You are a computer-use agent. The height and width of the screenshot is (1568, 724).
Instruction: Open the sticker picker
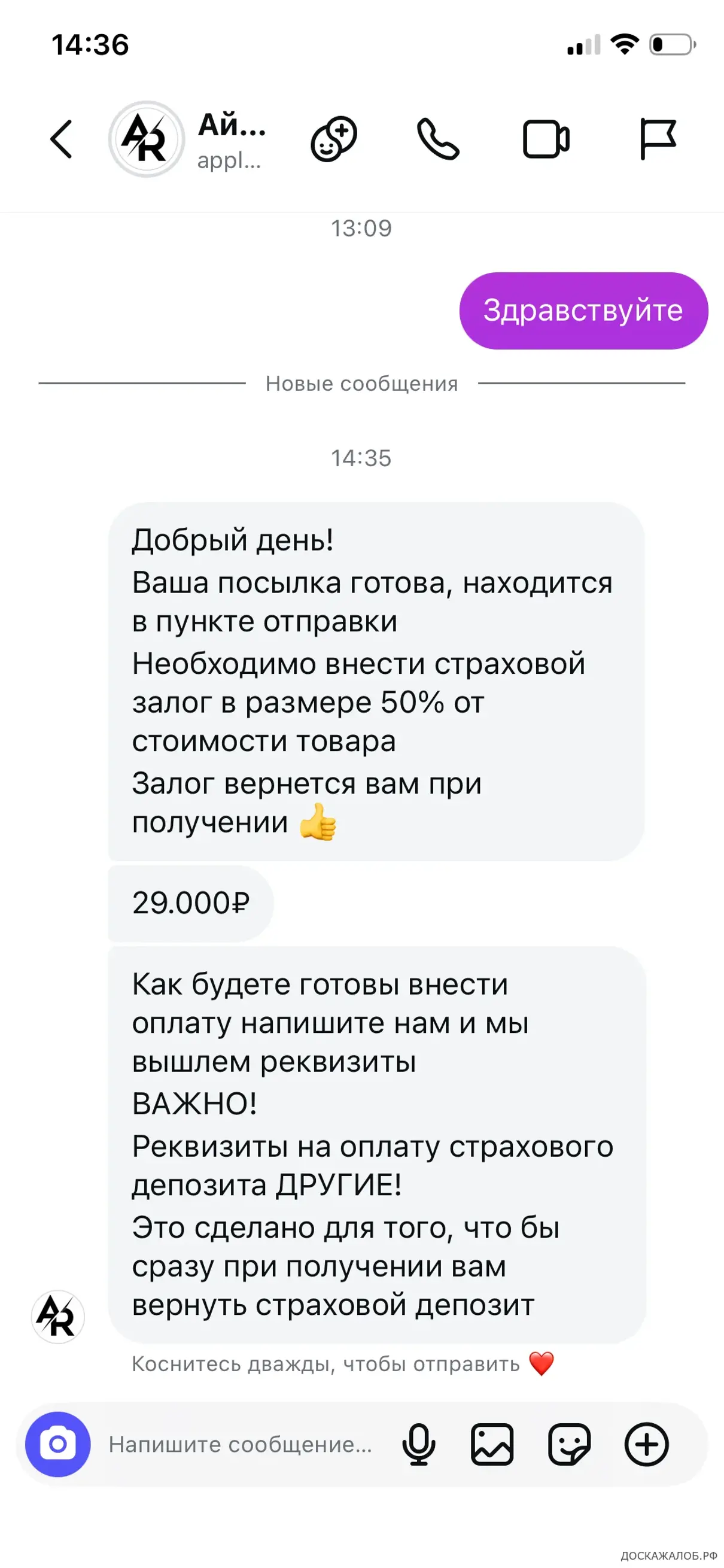(569, 1445)
